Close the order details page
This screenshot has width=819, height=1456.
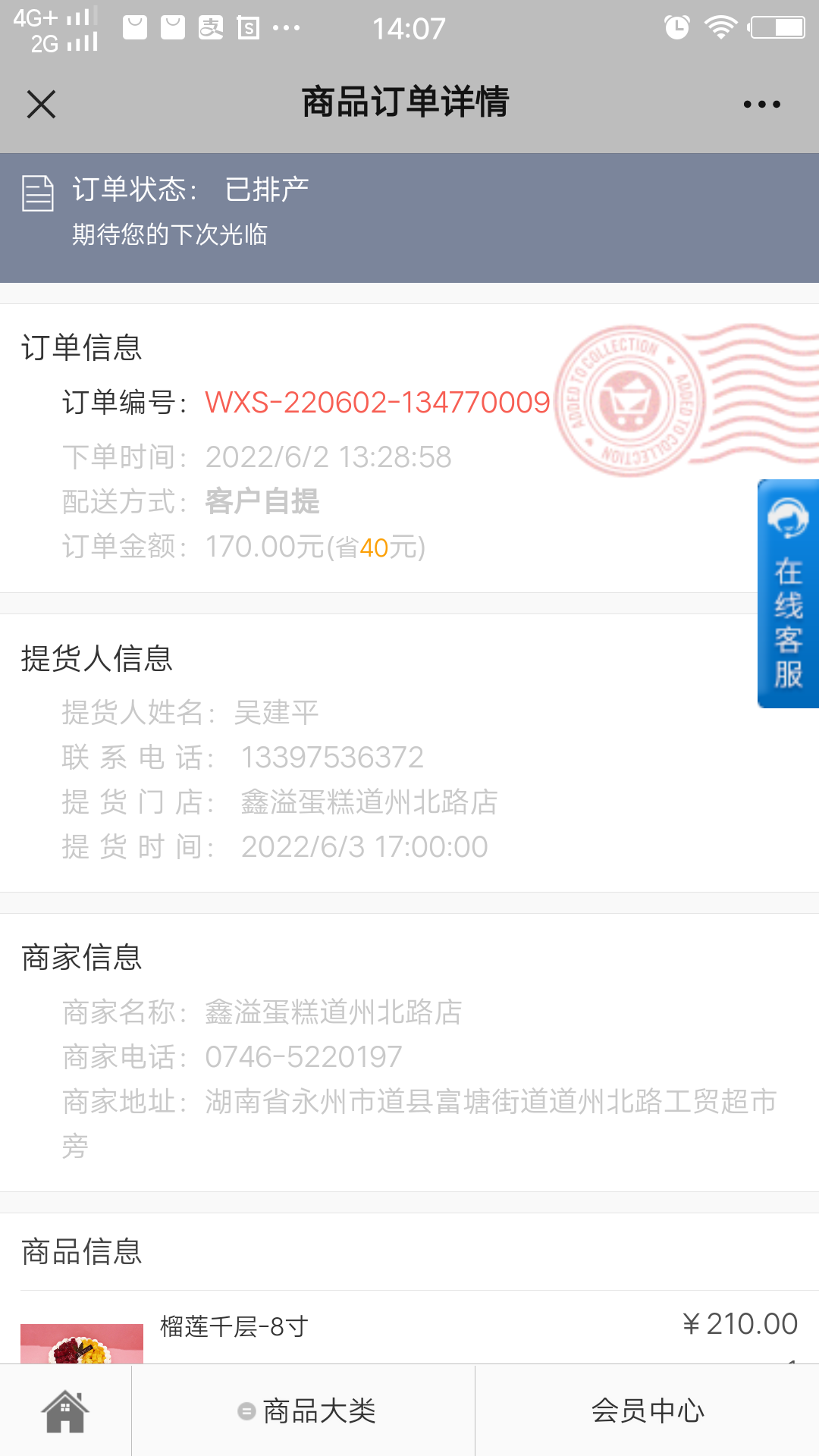[41, 104]
